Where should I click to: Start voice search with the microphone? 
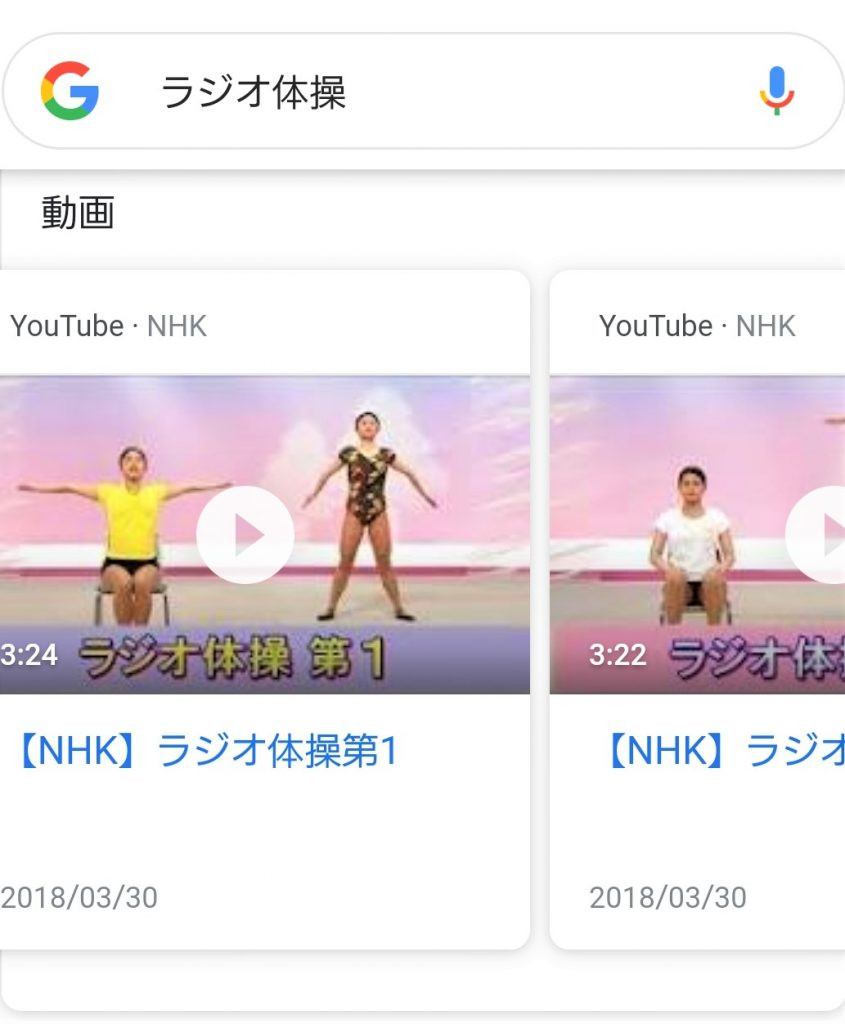(x=776, y=92)
